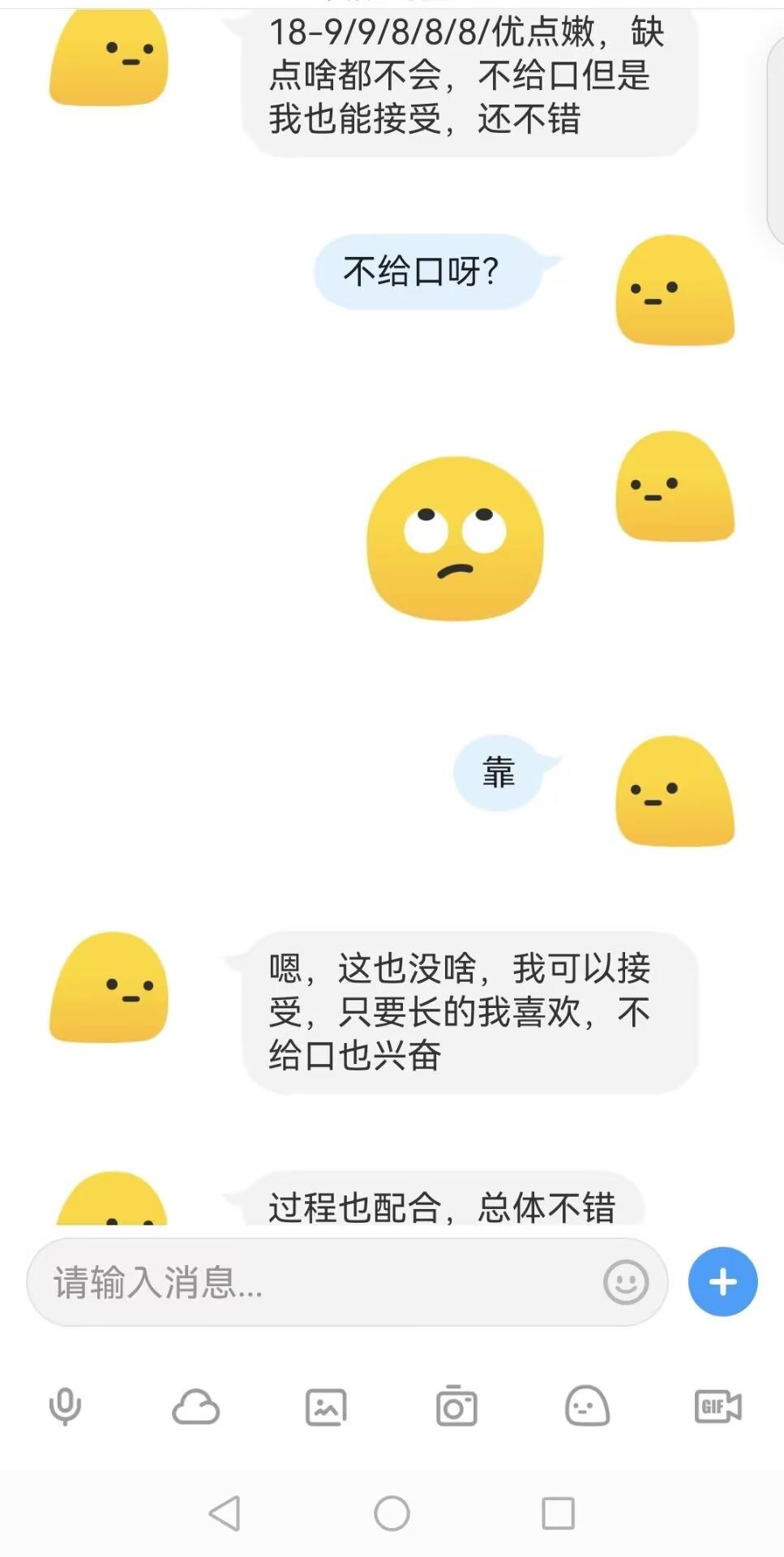
Task: Open the emoji picker in the input box
Action: click(x=625, y=1282)
